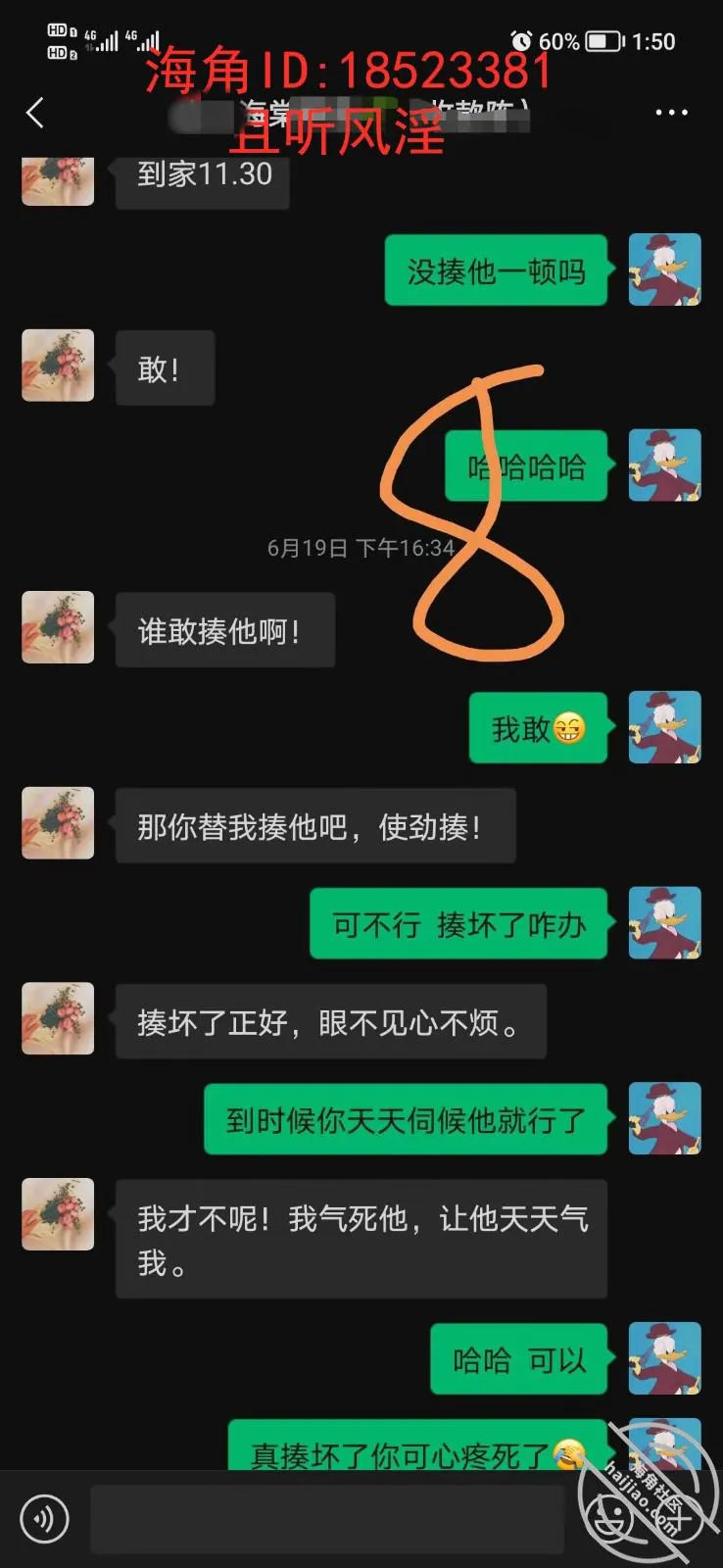The width and height of the screenshot is (723, 1568).
Task: Open the contact's avatar beside "敢!"
Action: [x=58, y=366]
